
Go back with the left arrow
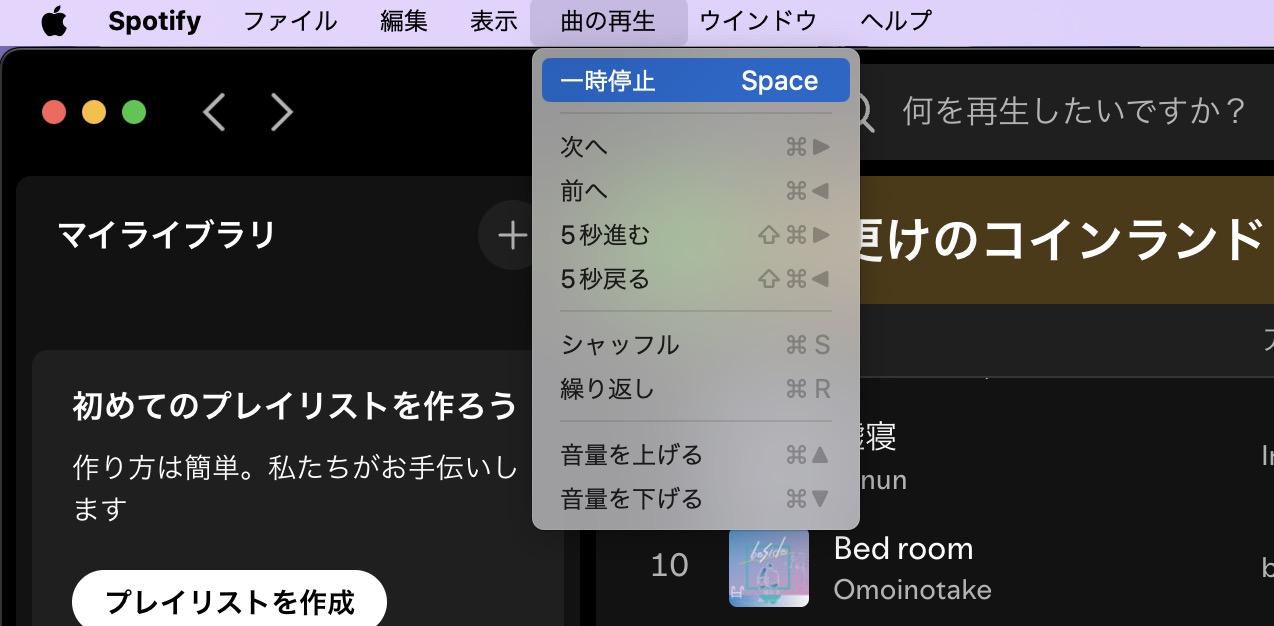[214, 112]
